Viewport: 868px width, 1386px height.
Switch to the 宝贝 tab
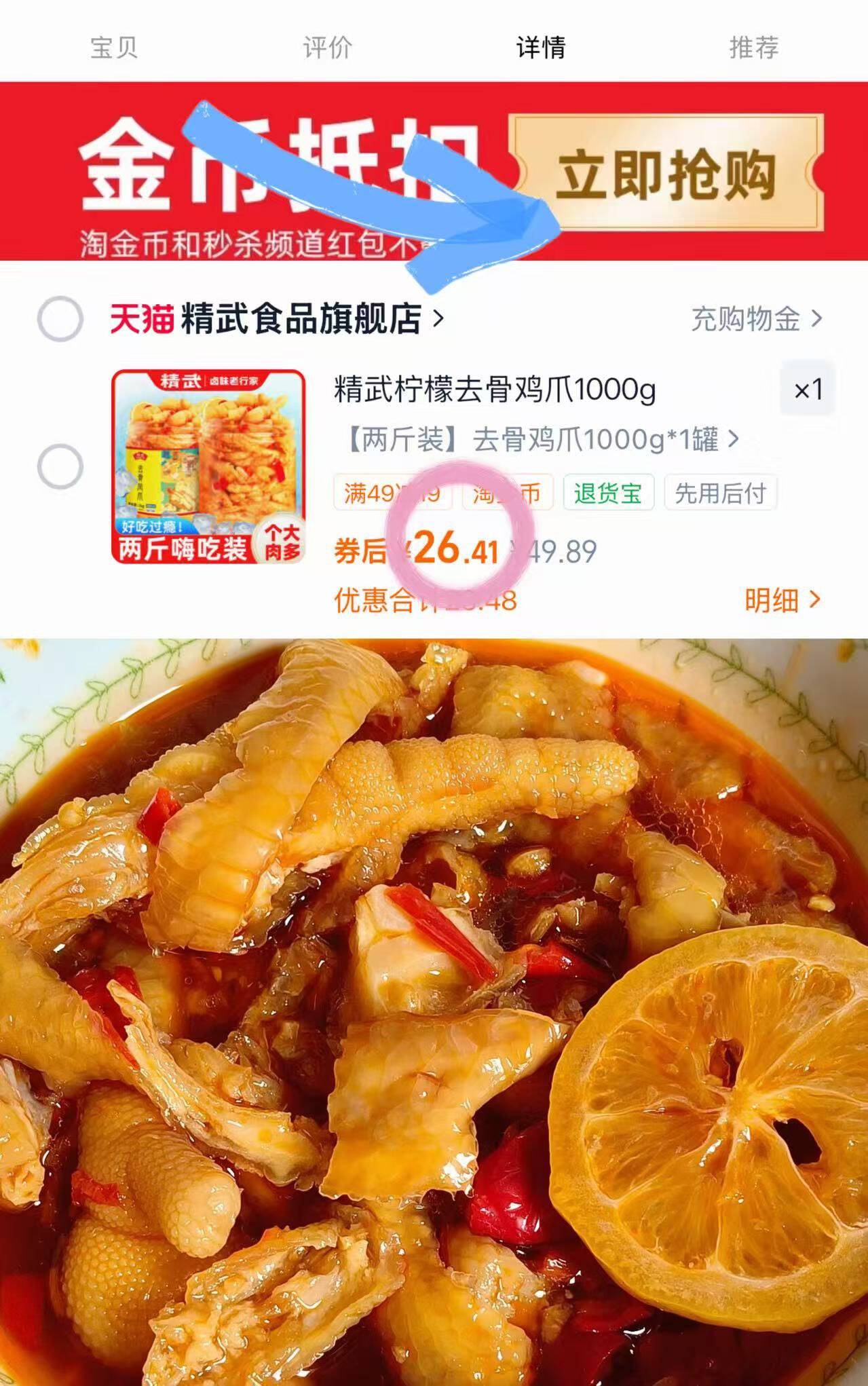click(x=113, y=46)
